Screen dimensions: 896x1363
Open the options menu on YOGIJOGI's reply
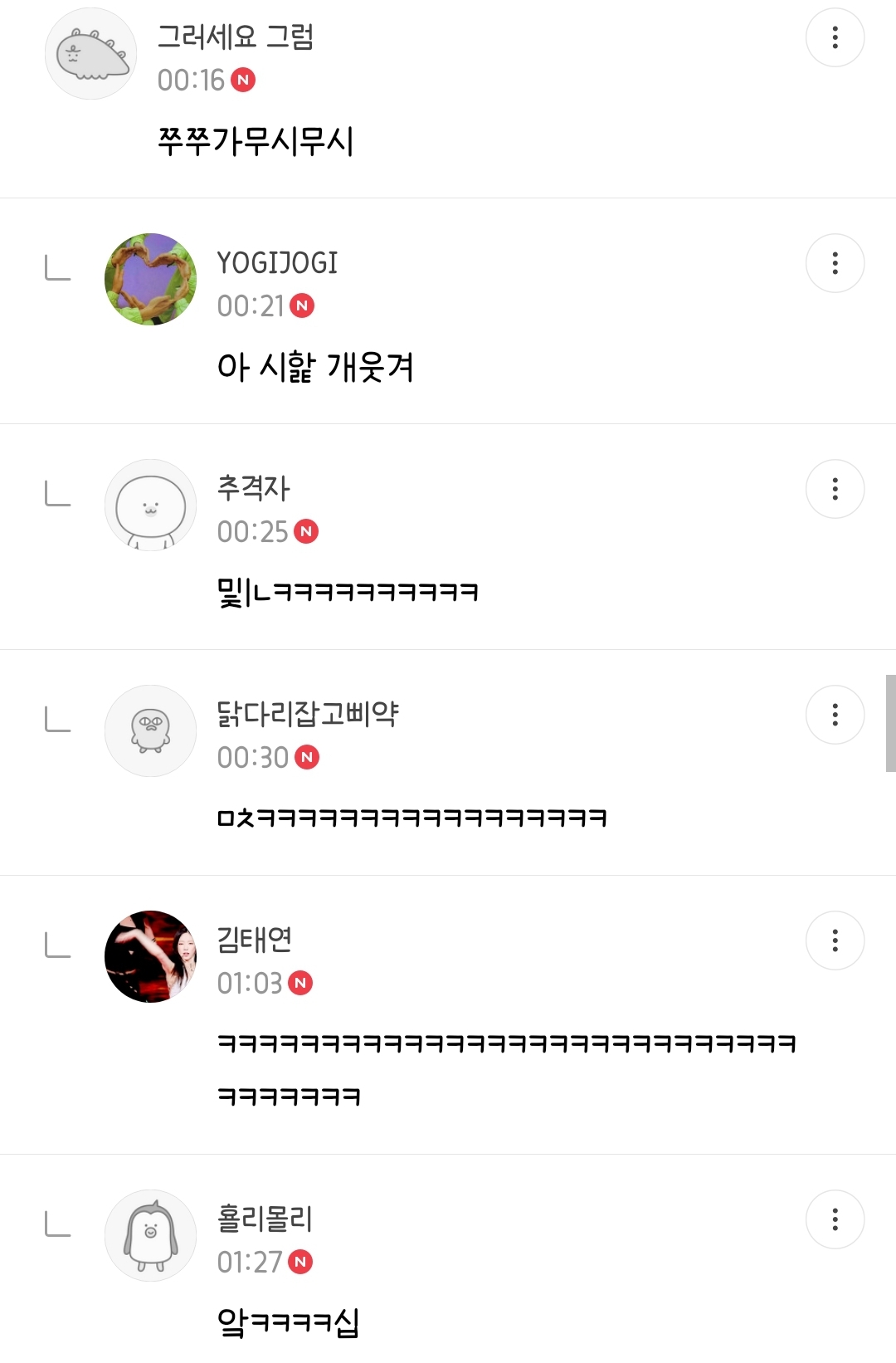point(835,263)
